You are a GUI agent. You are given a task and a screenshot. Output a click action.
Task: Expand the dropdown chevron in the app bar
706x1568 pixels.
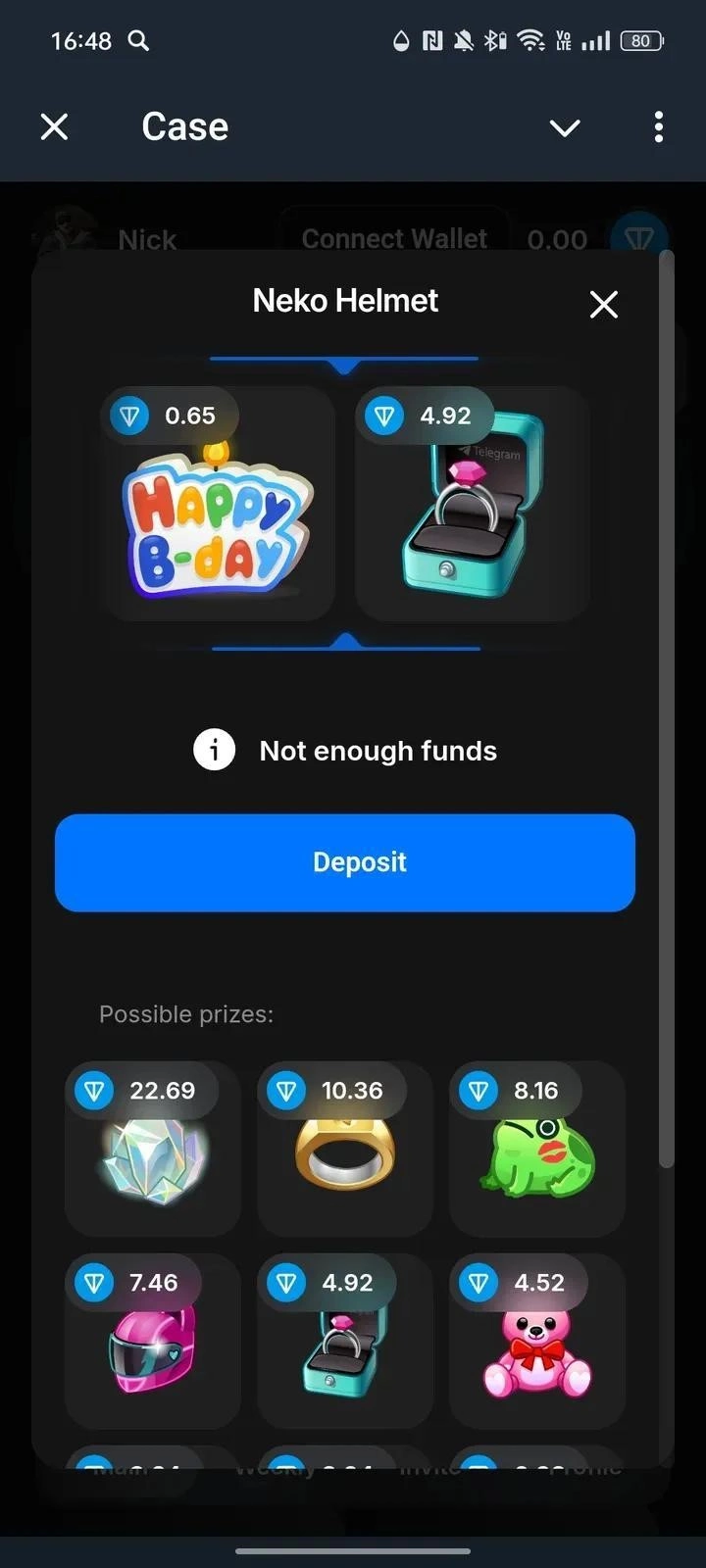(565, 127)
